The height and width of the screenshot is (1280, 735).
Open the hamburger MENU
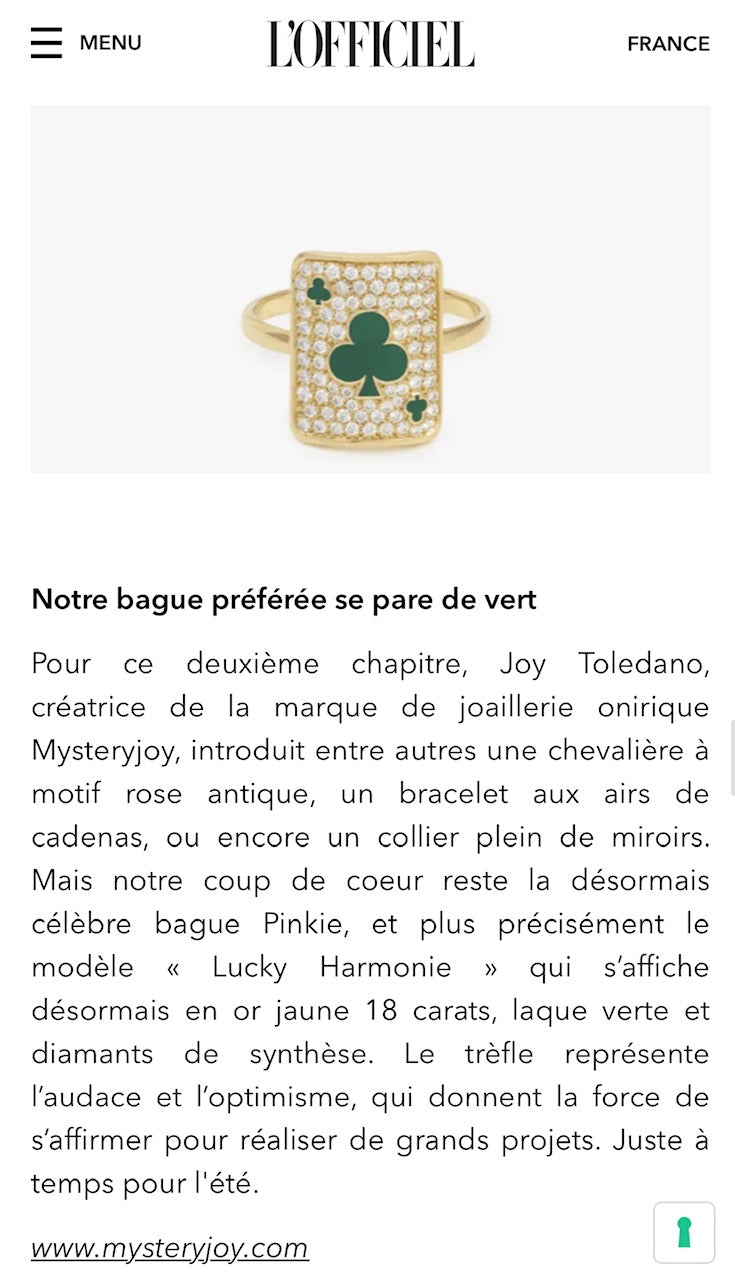[85, 43]
